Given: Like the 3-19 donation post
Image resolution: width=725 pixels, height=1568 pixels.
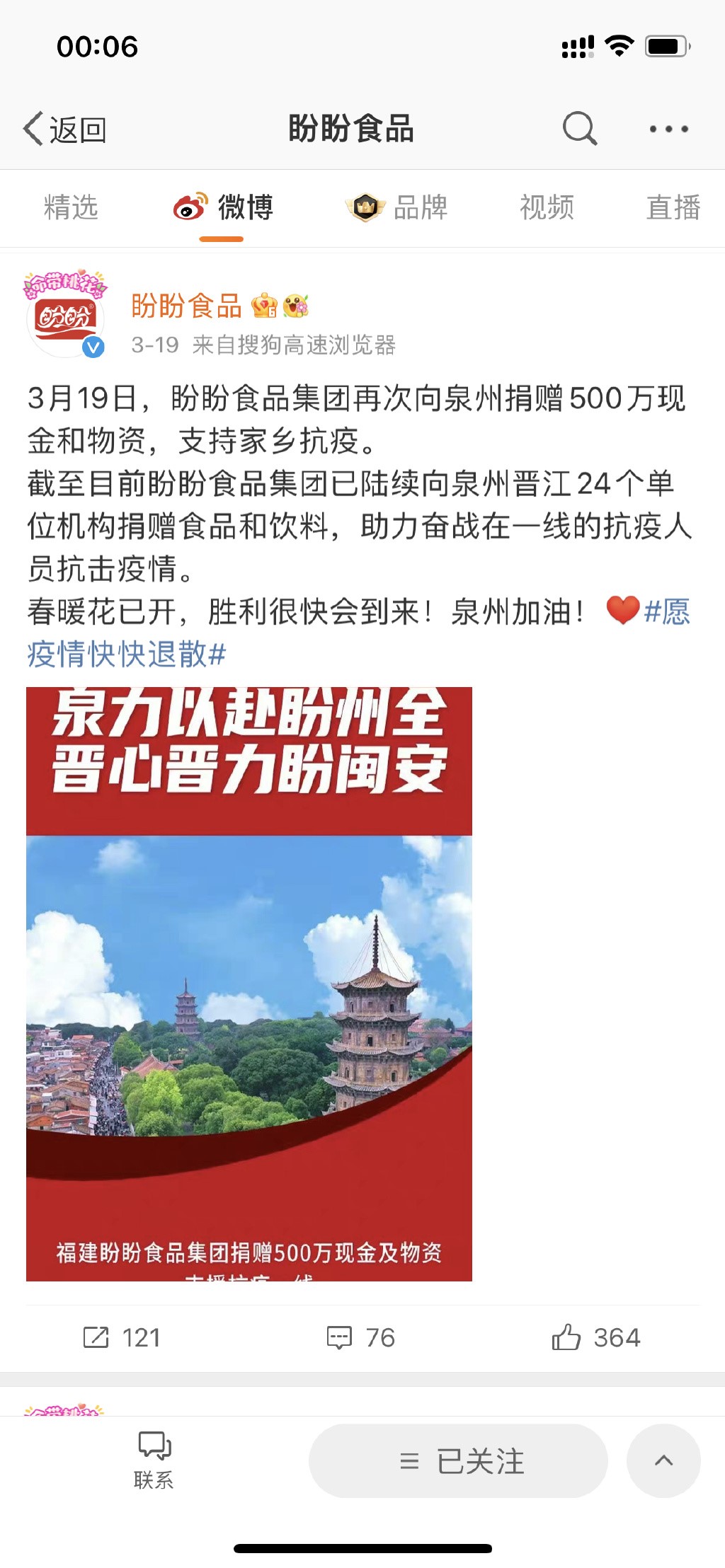Looking at the screenshot, I should coord(596,1337).
